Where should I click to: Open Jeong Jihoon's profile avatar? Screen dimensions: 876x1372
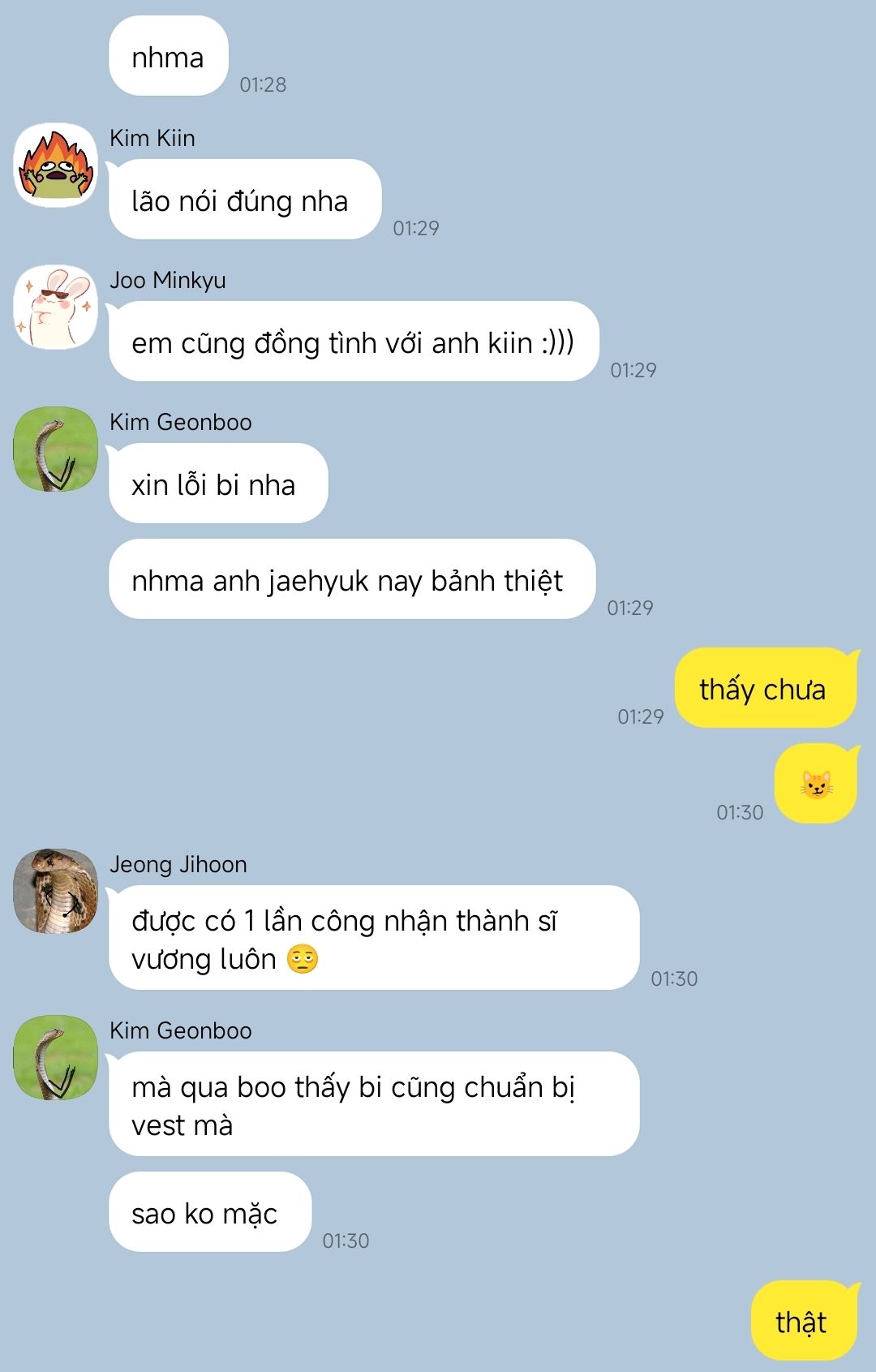pos(55,891)
